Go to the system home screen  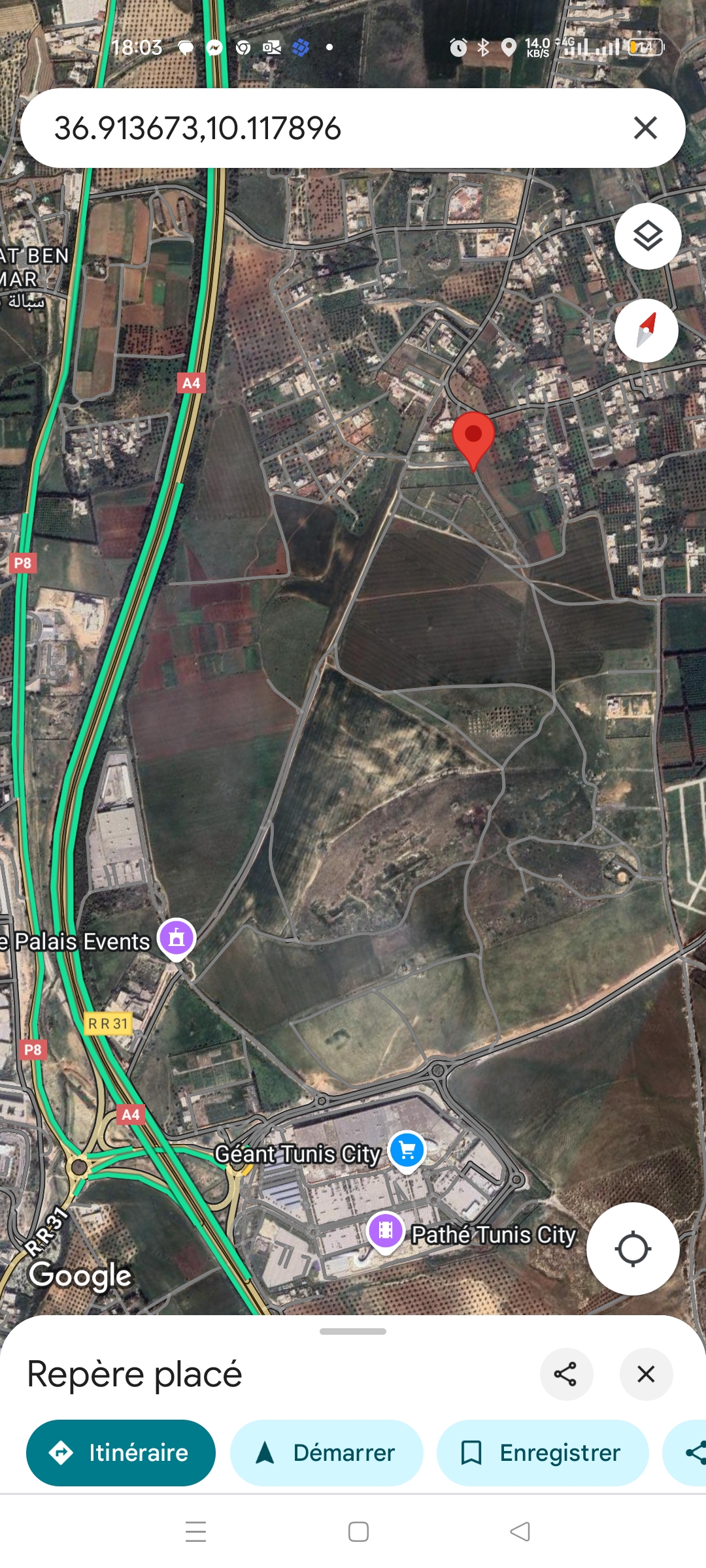[x=358, y=1531]
